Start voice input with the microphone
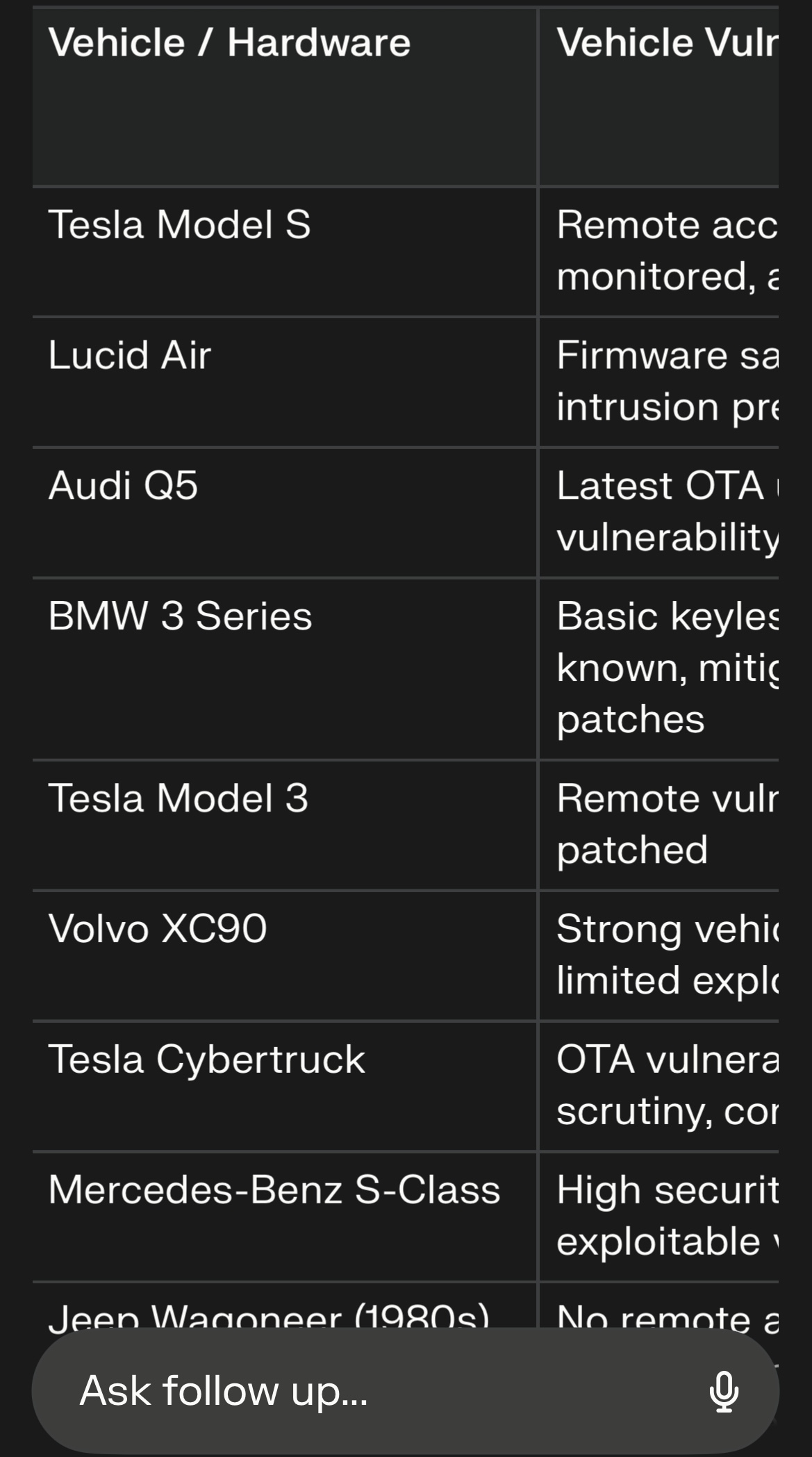Viewport: 812px width, 1457px height. (x=724, y=1392)
